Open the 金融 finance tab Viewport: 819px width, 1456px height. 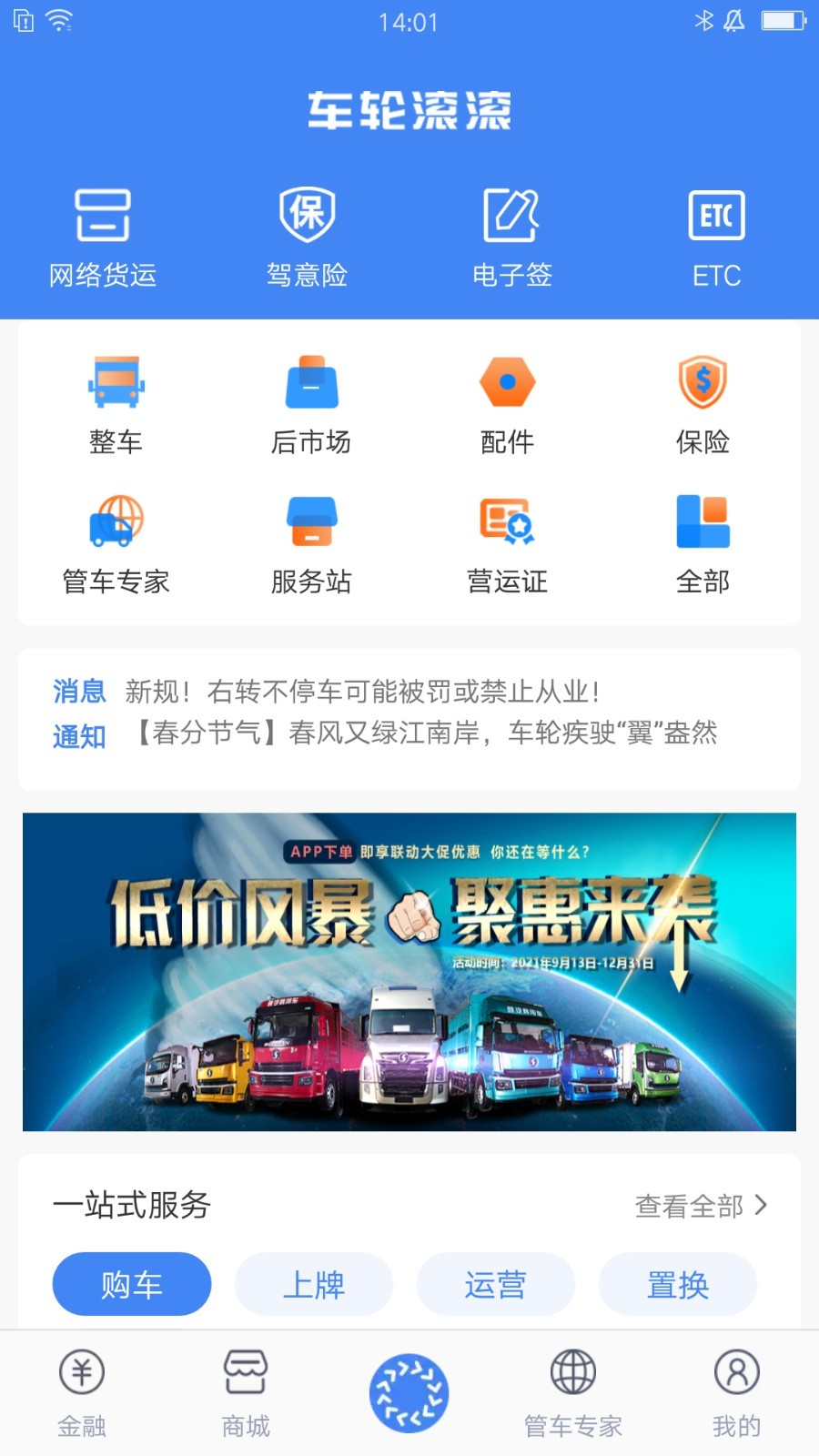click(80, 1392)
